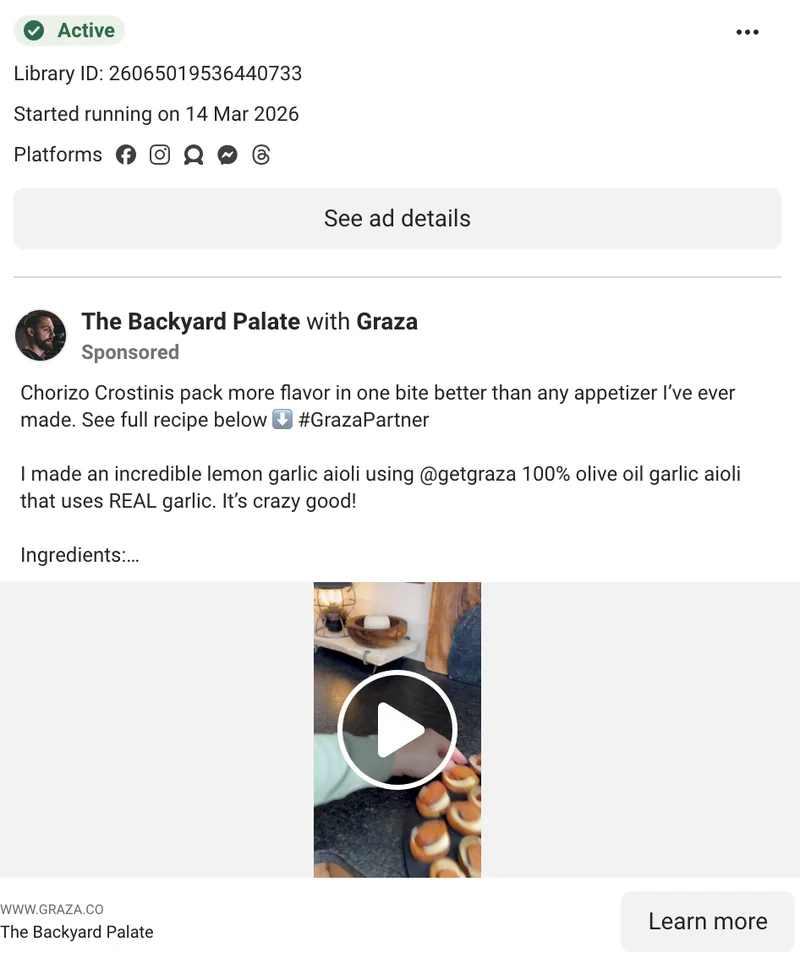Toggle the Active status badge
The image size is (800, 958).
click(69, 30)
